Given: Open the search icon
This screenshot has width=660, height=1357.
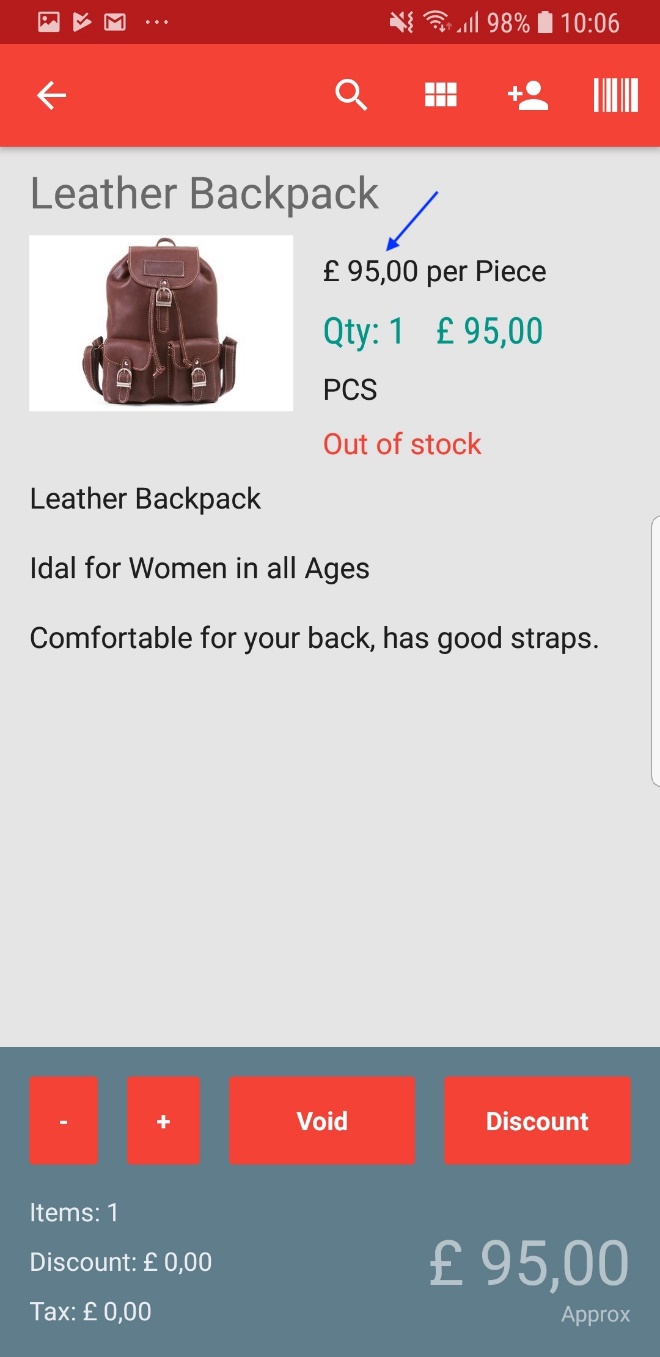Looking at the screenshot, I should pos(351,95).
